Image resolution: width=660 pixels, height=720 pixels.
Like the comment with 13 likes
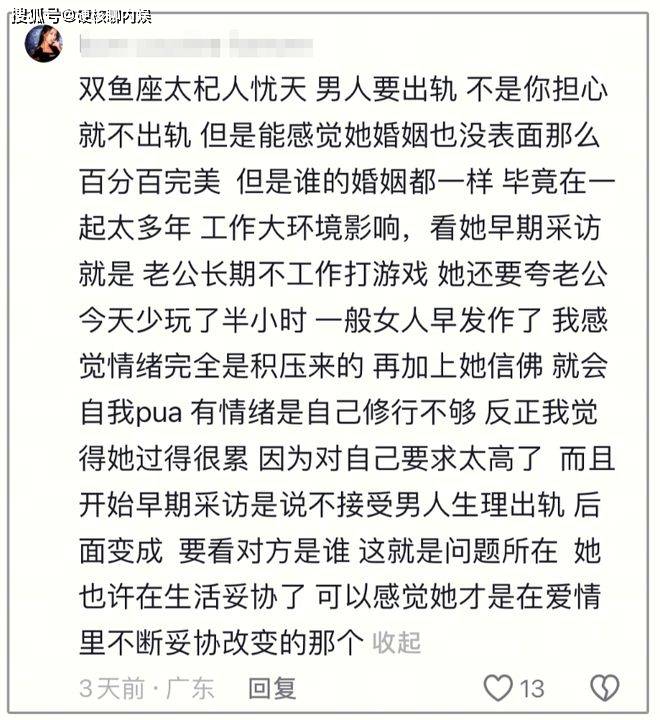click(499, 688)
